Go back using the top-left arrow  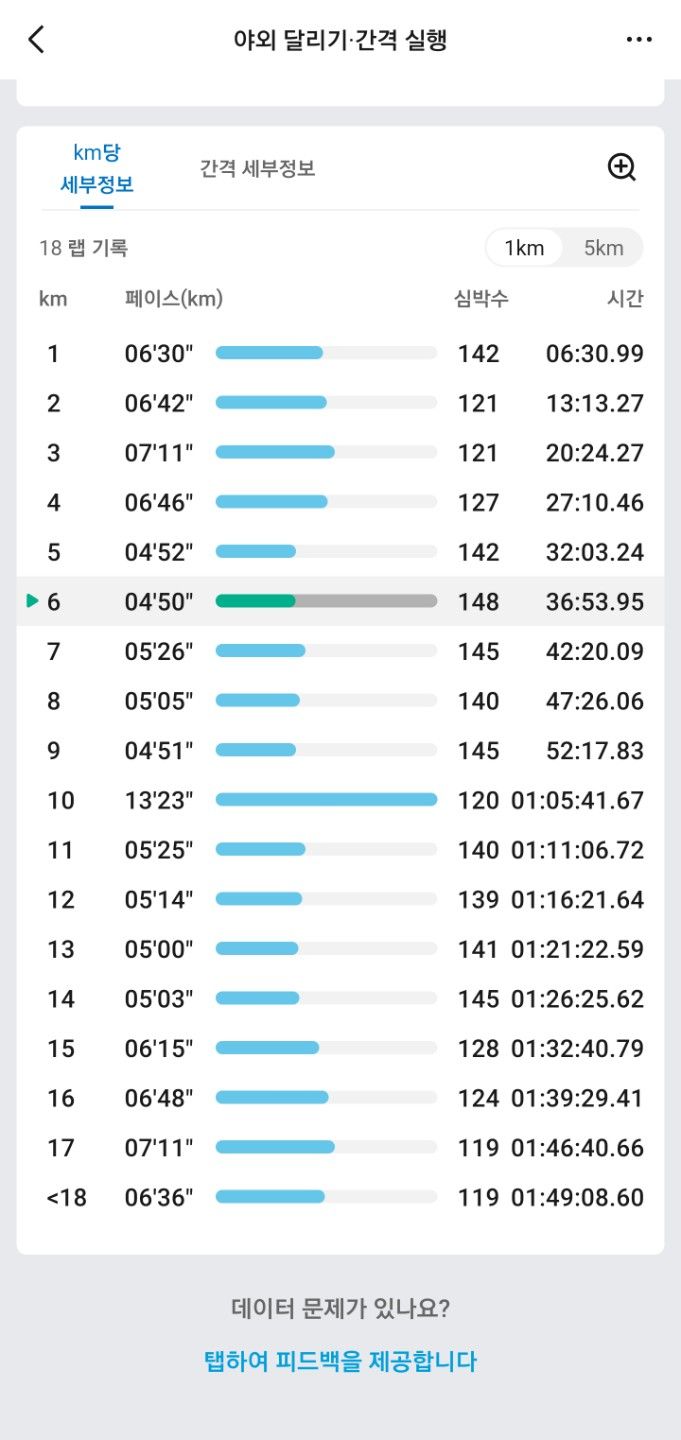pyautogui.click(x=37, y=40)
